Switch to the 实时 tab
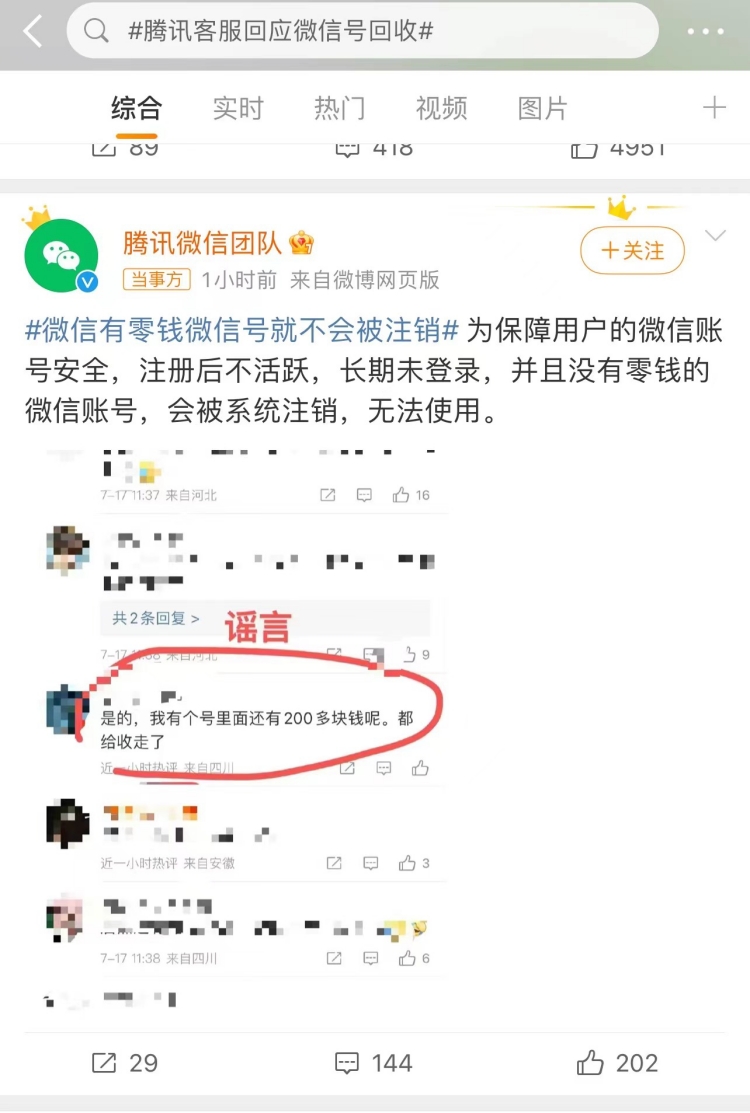Image resolution: width=750 pixels, height=1113 pixels. click(x=237, y=108)
